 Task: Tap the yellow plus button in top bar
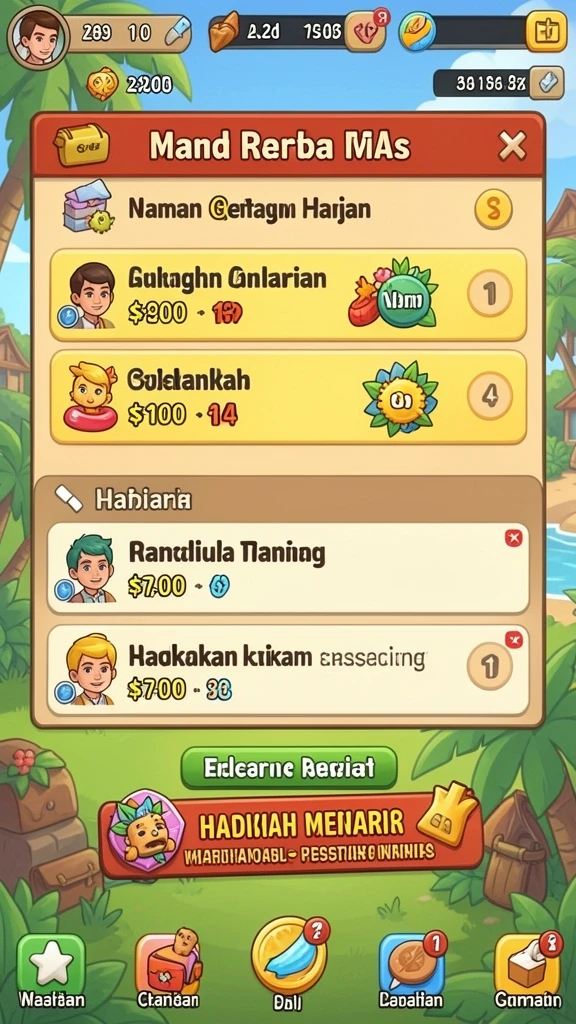coord(546,32)
